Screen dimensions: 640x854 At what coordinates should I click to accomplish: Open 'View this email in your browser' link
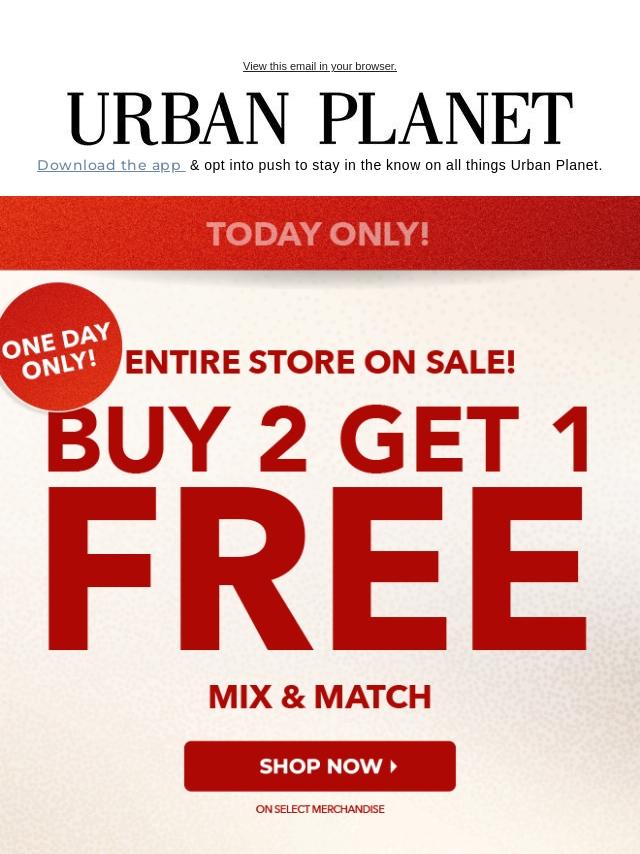point(319,66)
